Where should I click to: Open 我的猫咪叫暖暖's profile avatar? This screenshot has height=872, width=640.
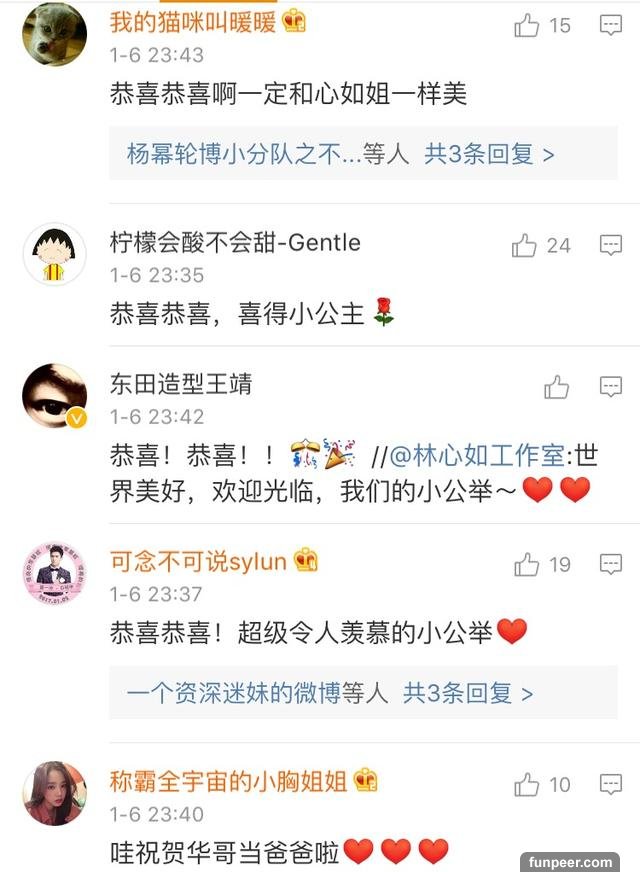(54, 33)
